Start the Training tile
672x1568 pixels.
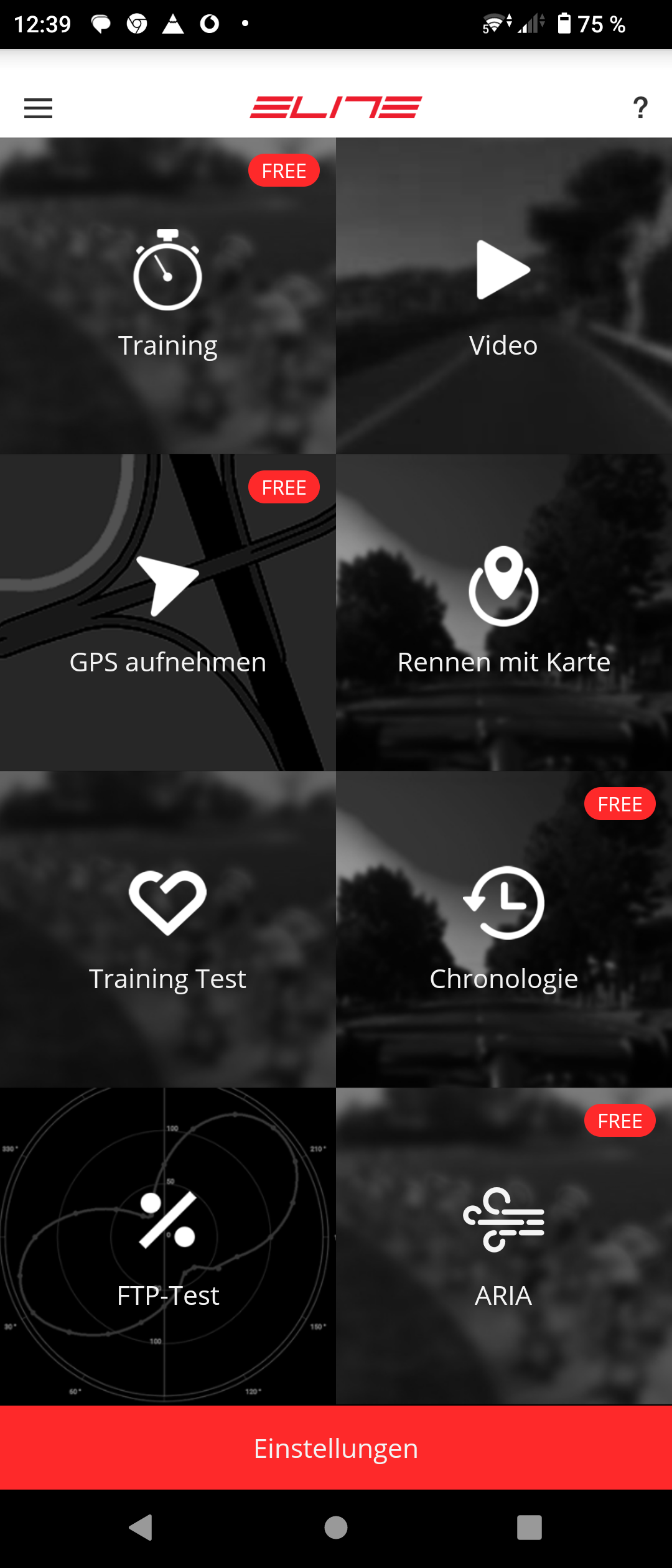pos(168,296)
